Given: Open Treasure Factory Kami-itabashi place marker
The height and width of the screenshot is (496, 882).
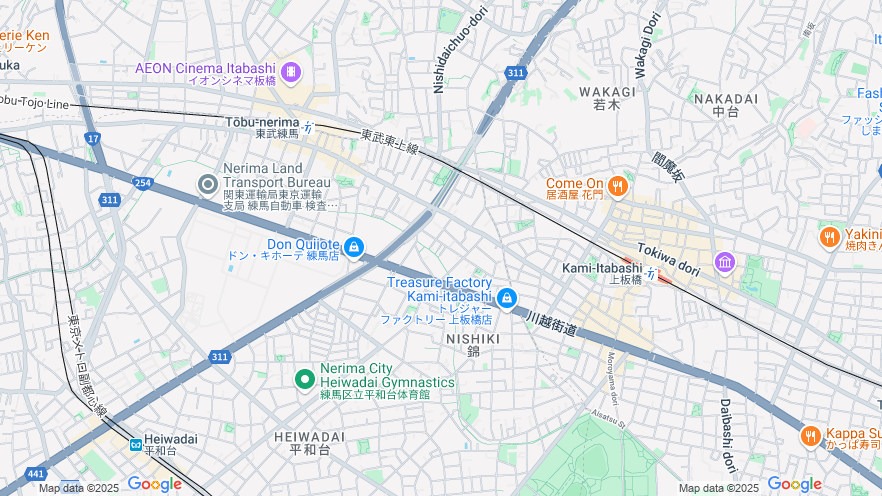Looking at the screenshot, I should click(x=507, y=298).
